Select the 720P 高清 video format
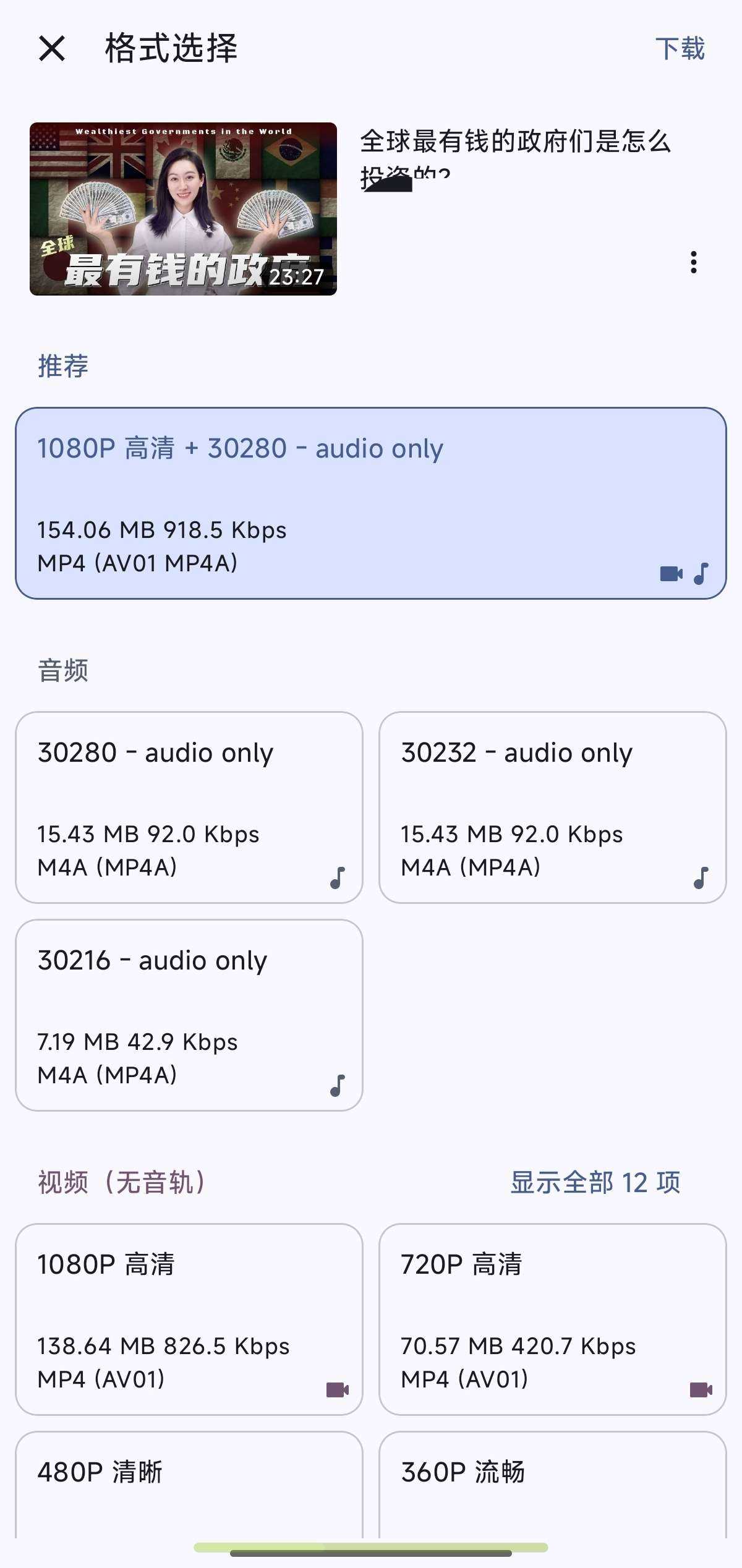 [552, 1319]
